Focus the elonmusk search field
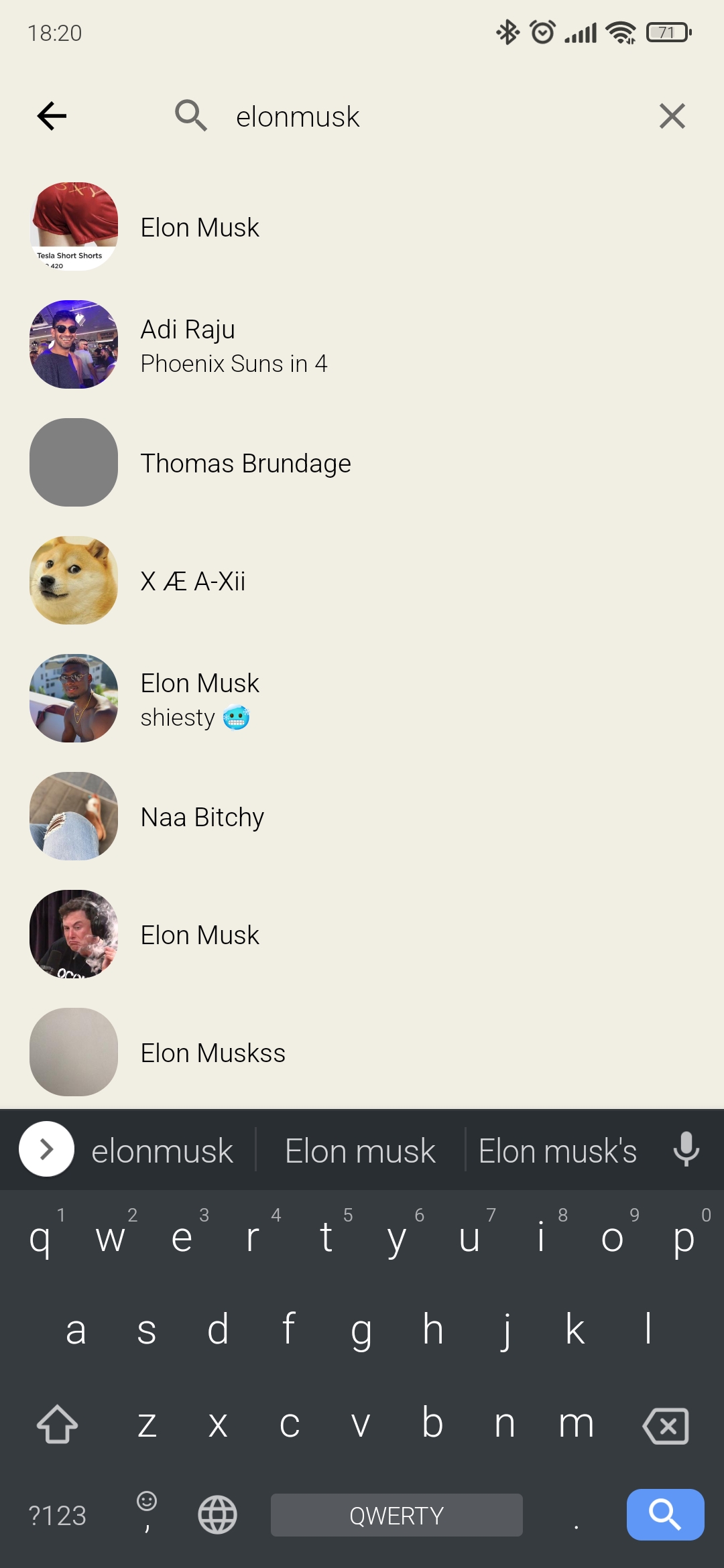Image resolution: width=724 pixels, height=1568 pixels. [402, 117]
